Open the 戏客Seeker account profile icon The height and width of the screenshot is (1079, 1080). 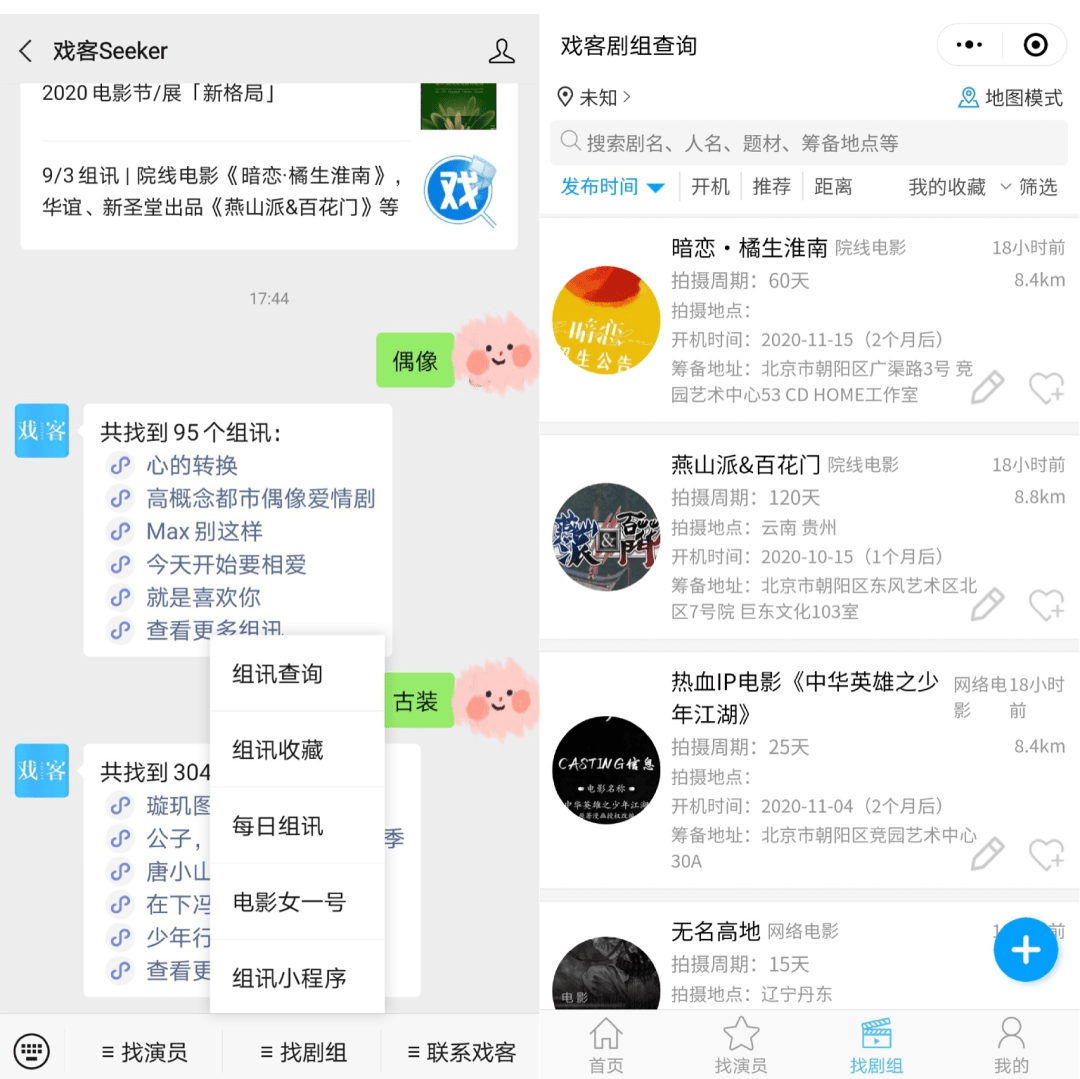point(501,51)
